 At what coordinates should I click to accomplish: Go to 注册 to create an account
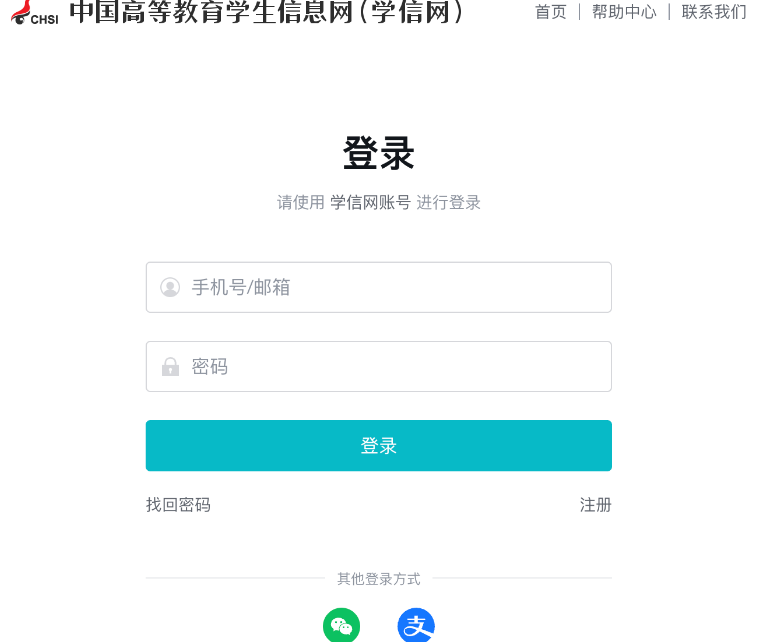click(595, 505)
